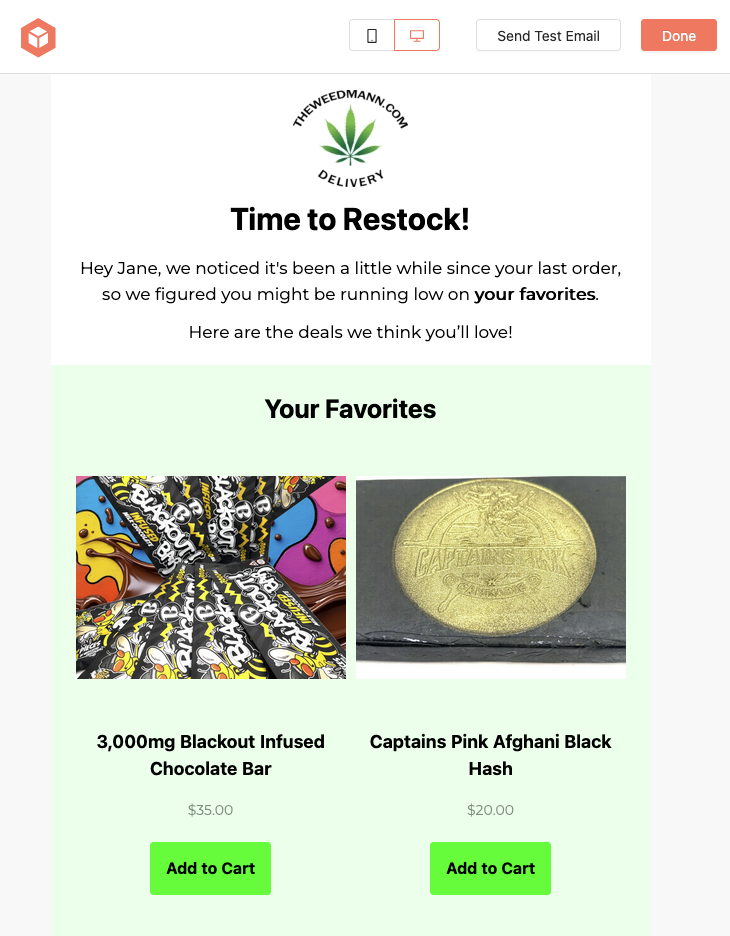730x936 pixels.
Task: Open Blackout Infused Chocolate Bar image
Action: [x=211, y=577]
